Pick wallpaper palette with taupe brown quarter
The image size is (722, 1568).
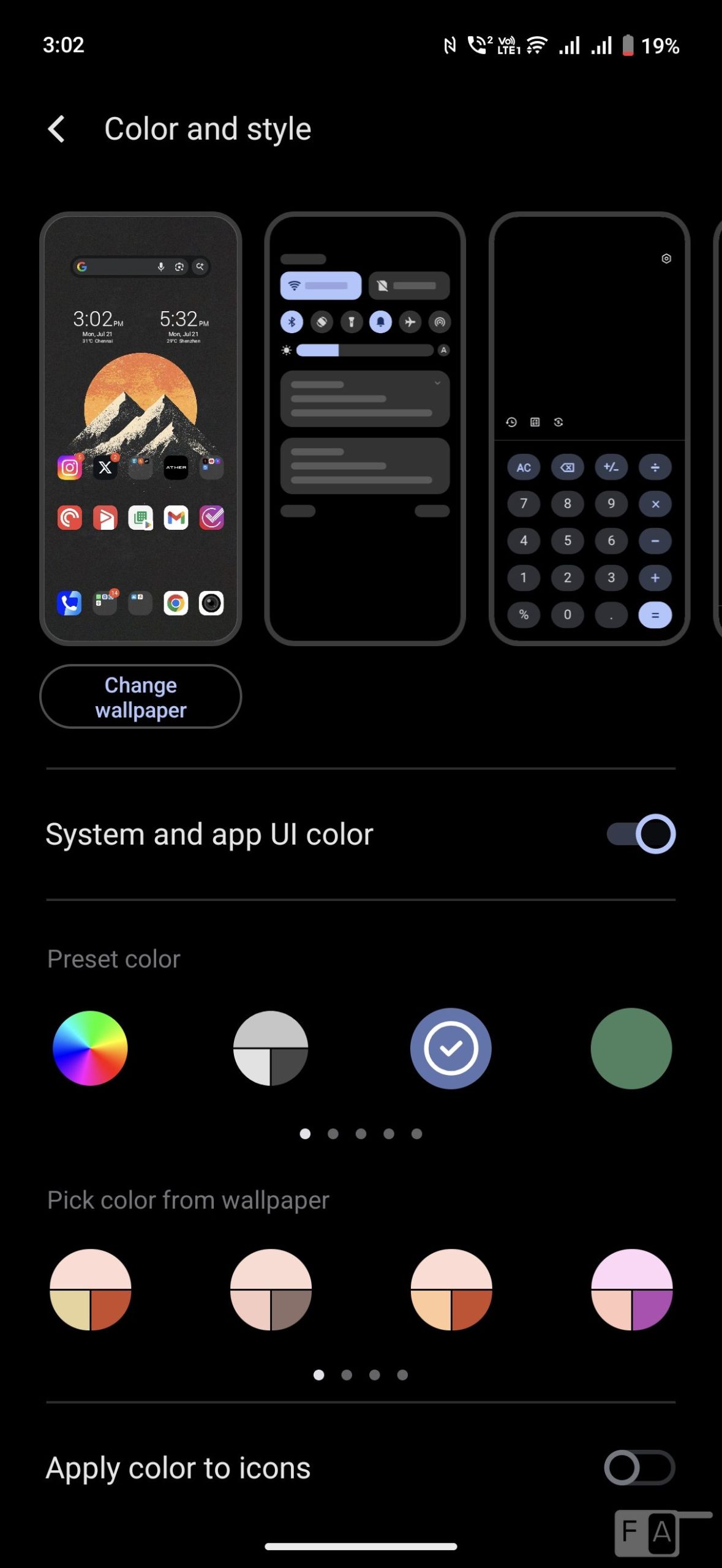click(271, 1289)
